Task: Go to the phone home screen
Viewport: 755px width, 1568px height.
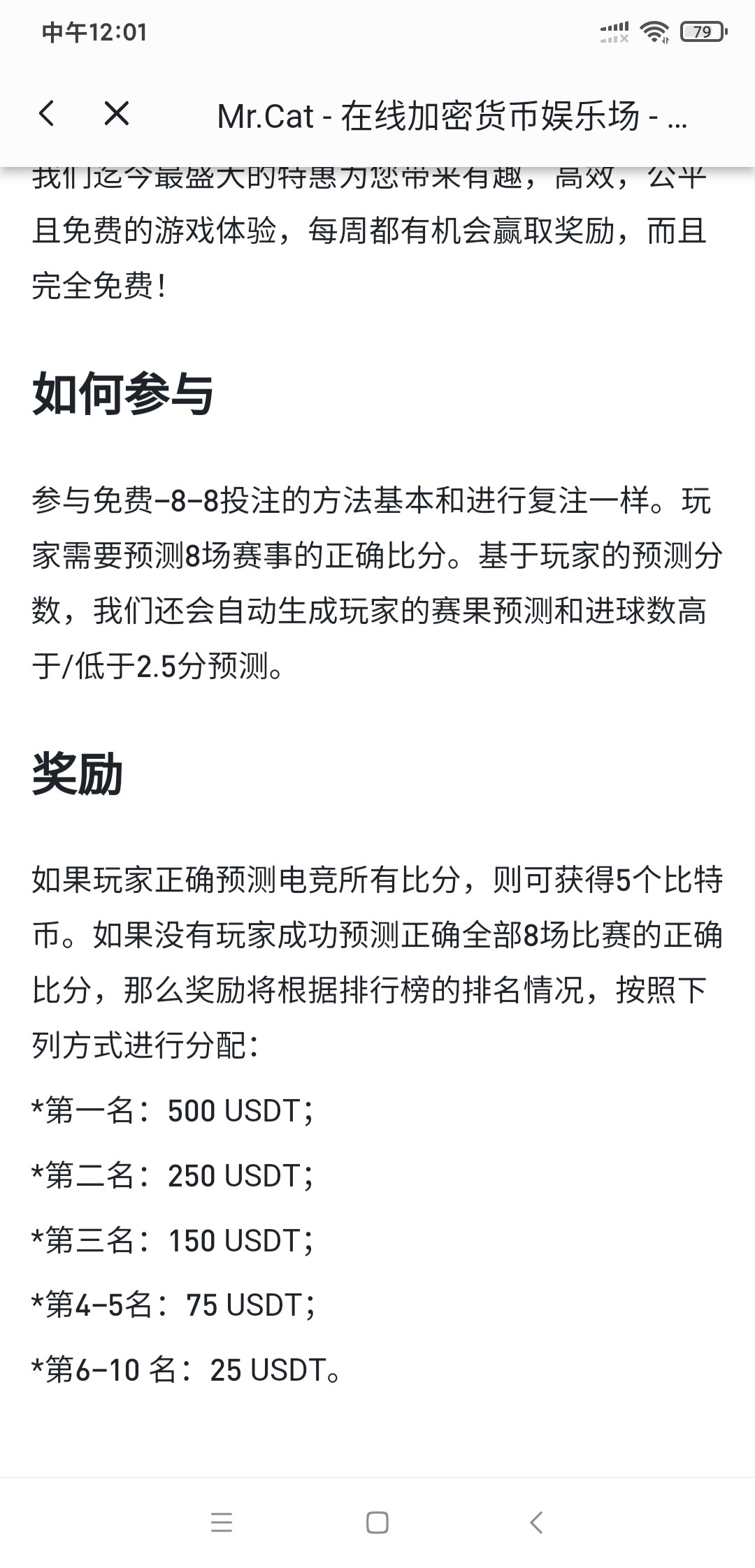Action: (377, 1522)
